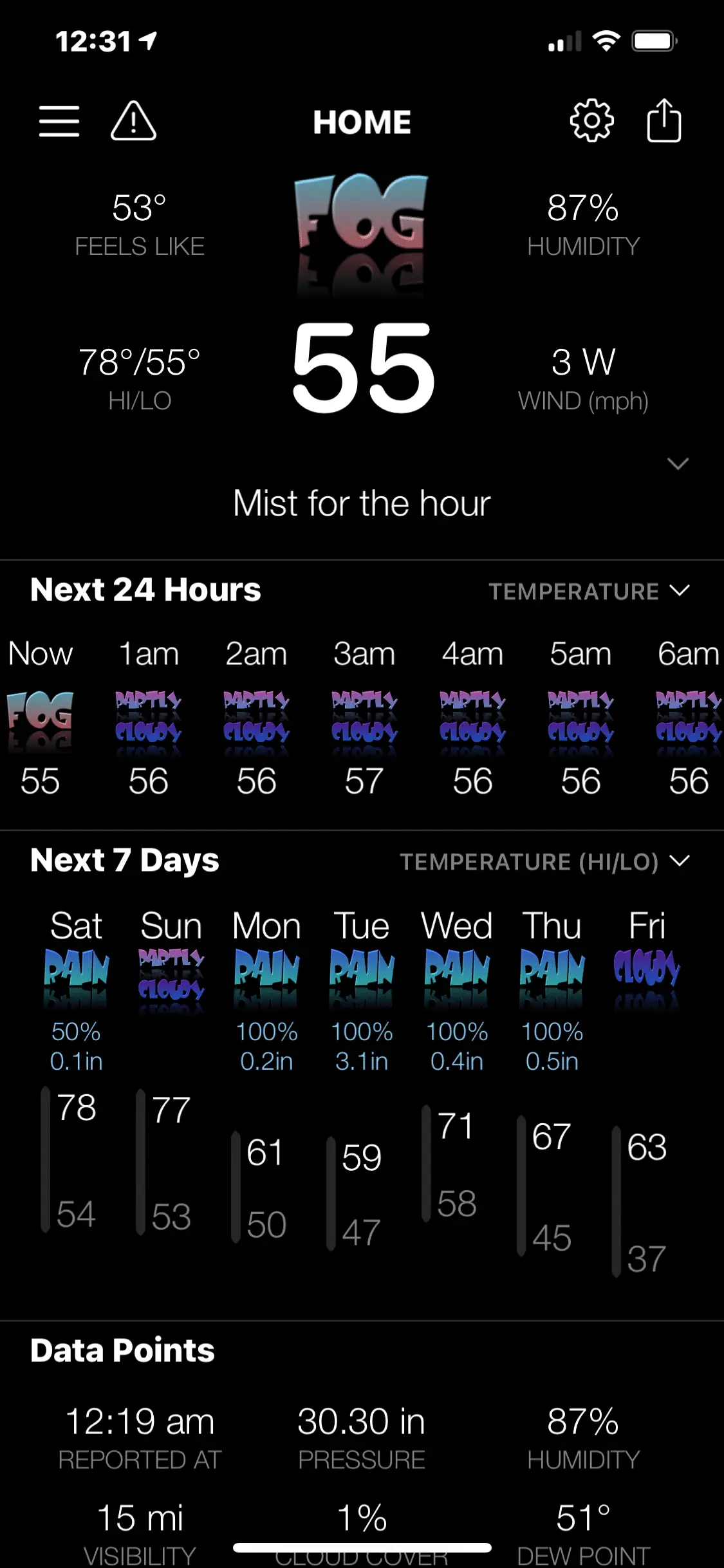Viewport: 724px width, 1568px height.
Task: Share the current weather
Action: coord(664,121)
